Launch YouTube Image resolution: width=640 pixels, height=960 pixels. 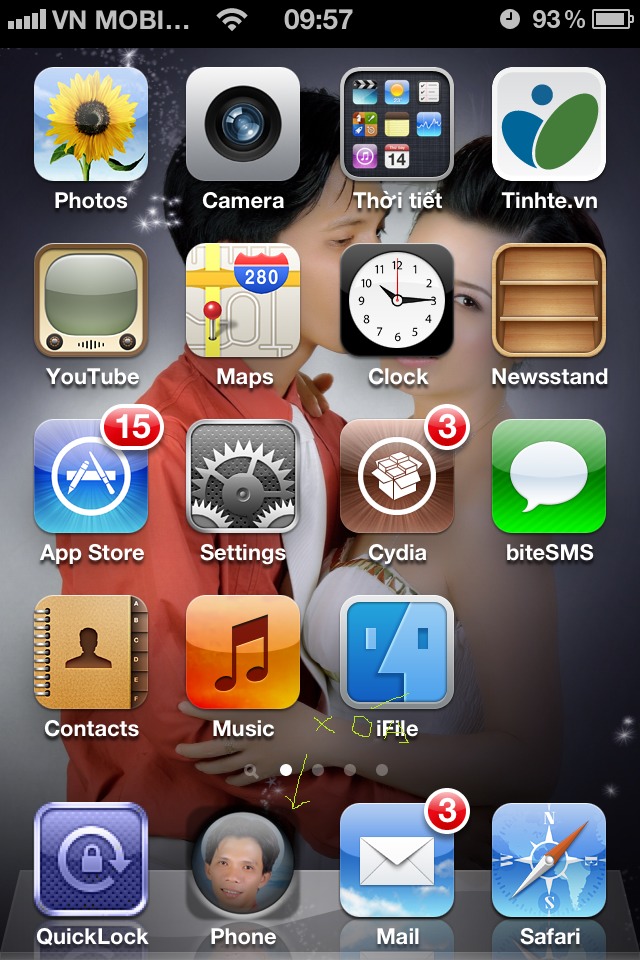tap(91, 300)
